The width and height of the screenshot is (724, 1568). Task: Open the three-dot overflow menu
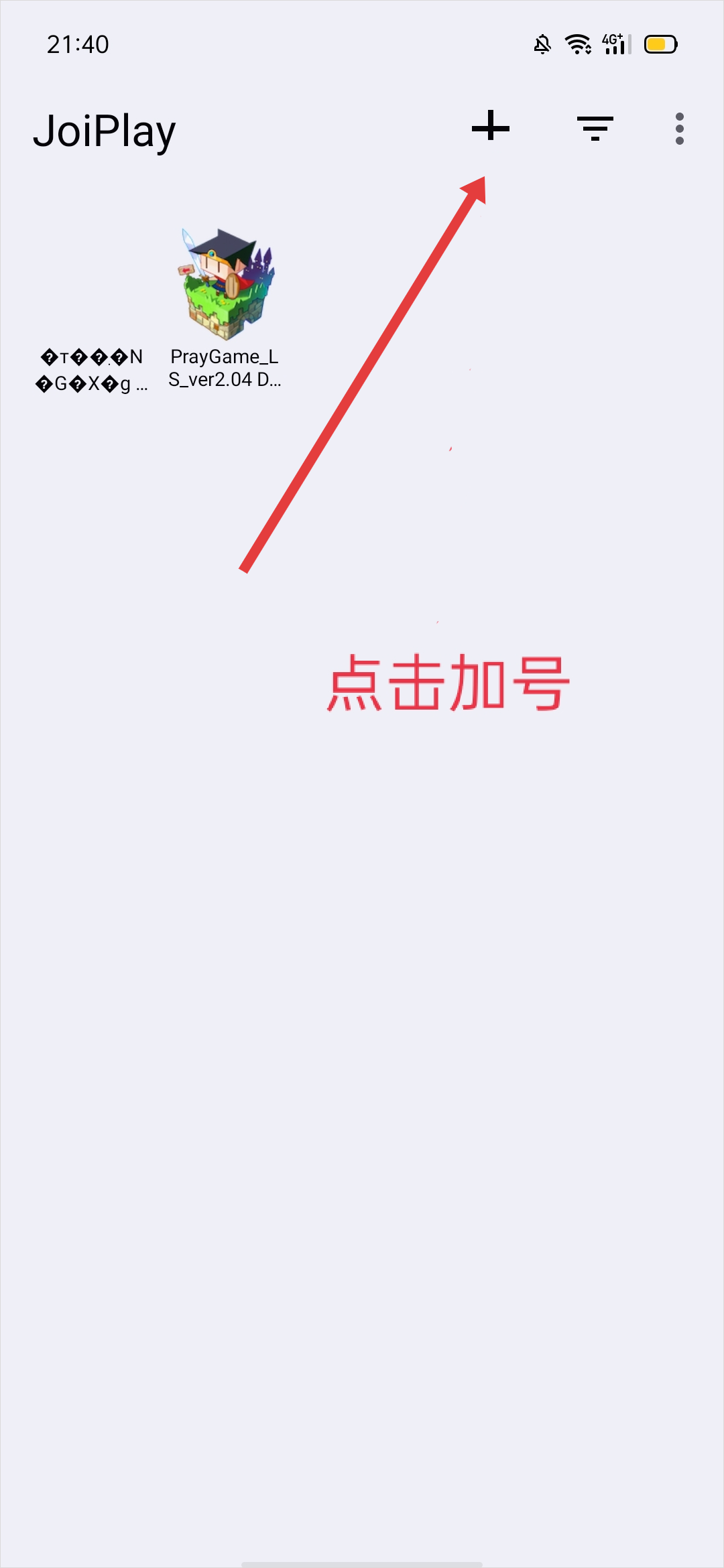679,128
